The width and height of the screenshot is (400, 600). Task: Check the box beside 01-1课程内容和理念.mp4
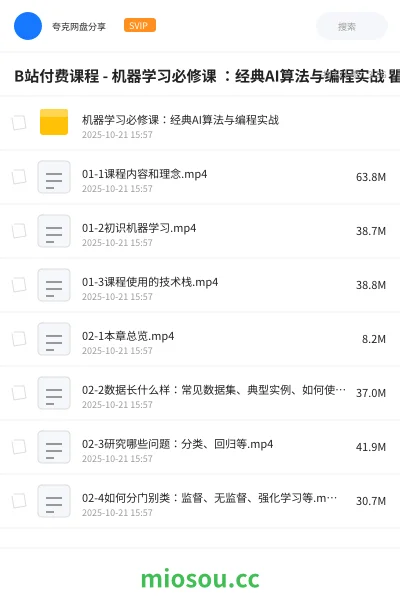19,177
